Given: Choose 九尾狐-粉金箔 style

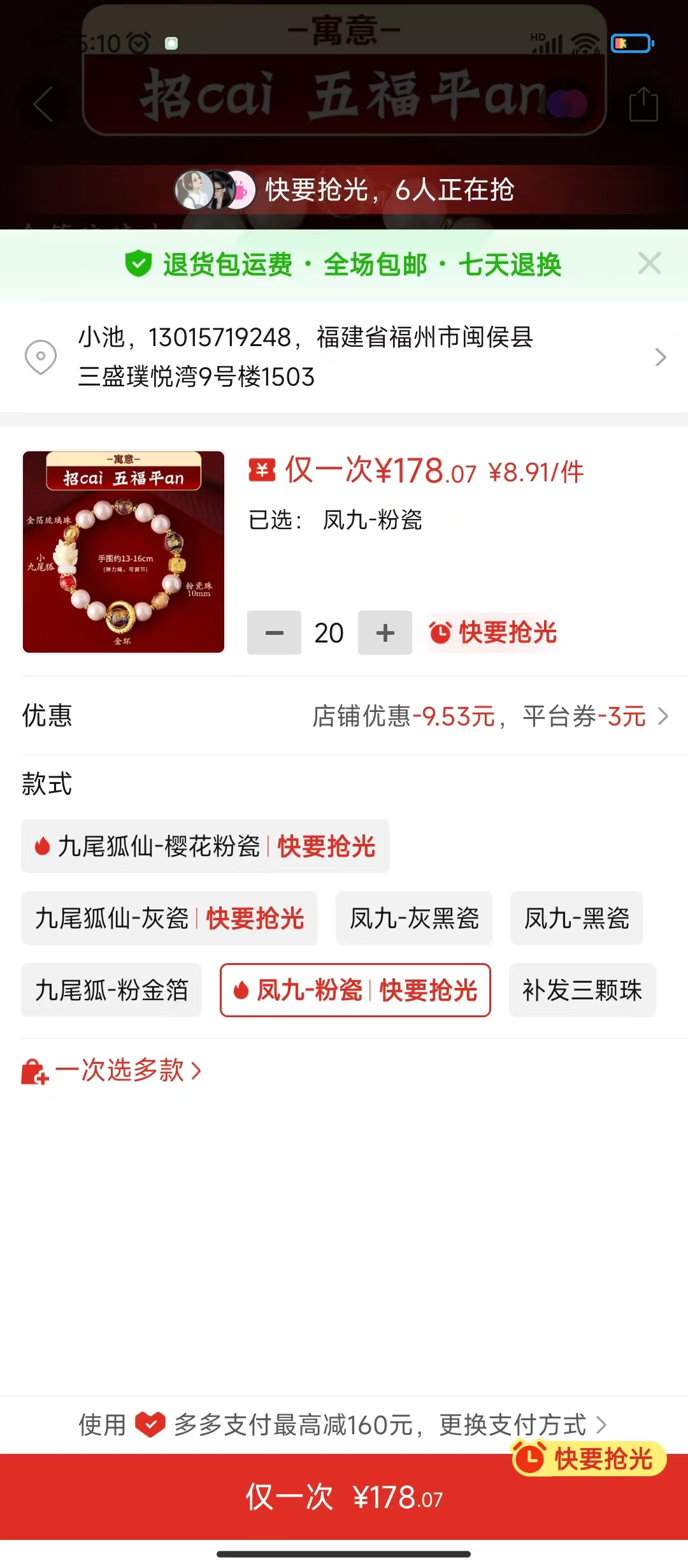Looking at the screenshot, I should [x=111, y=991].
